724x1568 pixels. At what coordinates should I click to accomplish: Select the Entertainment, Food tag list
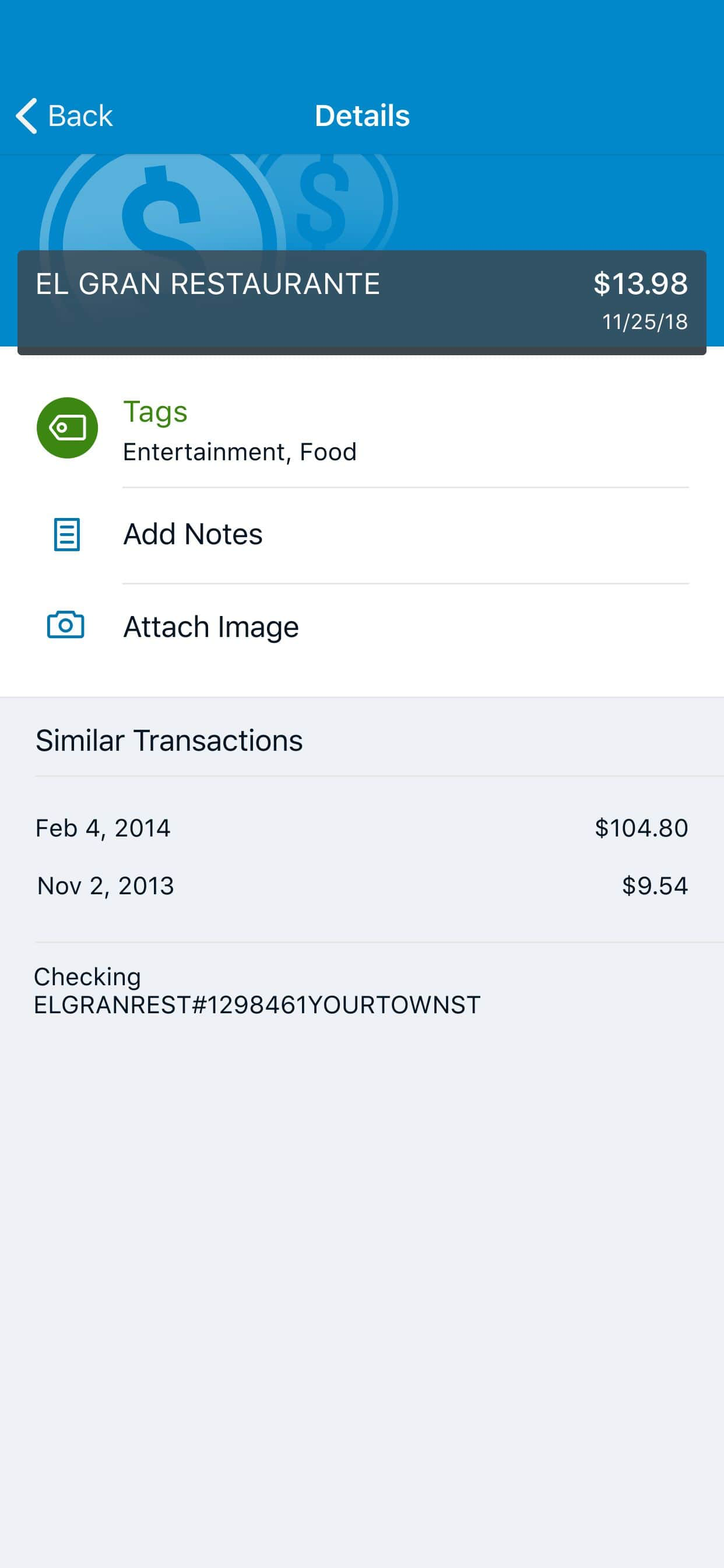tap(239, 451)
